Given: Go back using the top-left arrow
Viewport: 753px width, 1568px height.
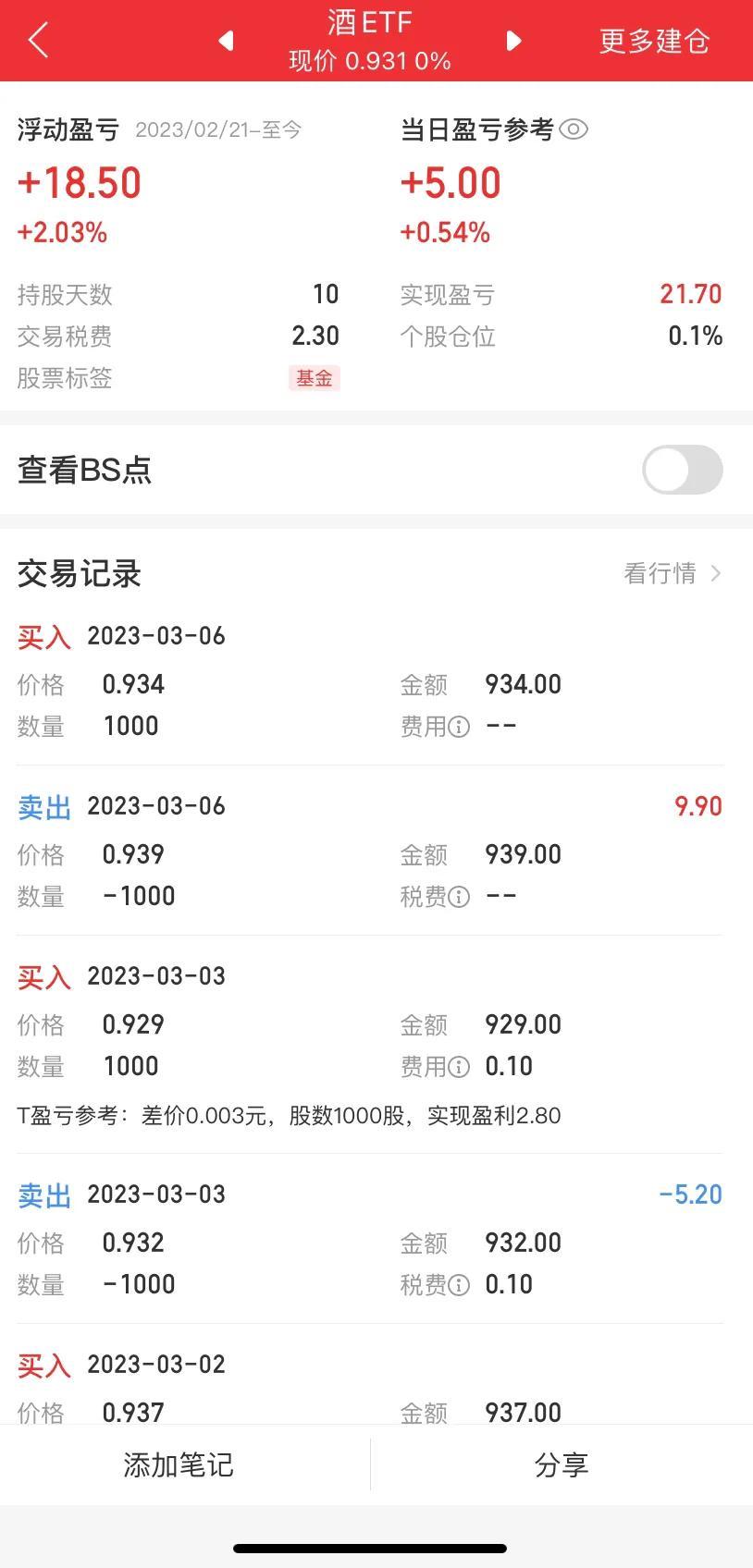Looking at the screenshot, I should [38, 41].
